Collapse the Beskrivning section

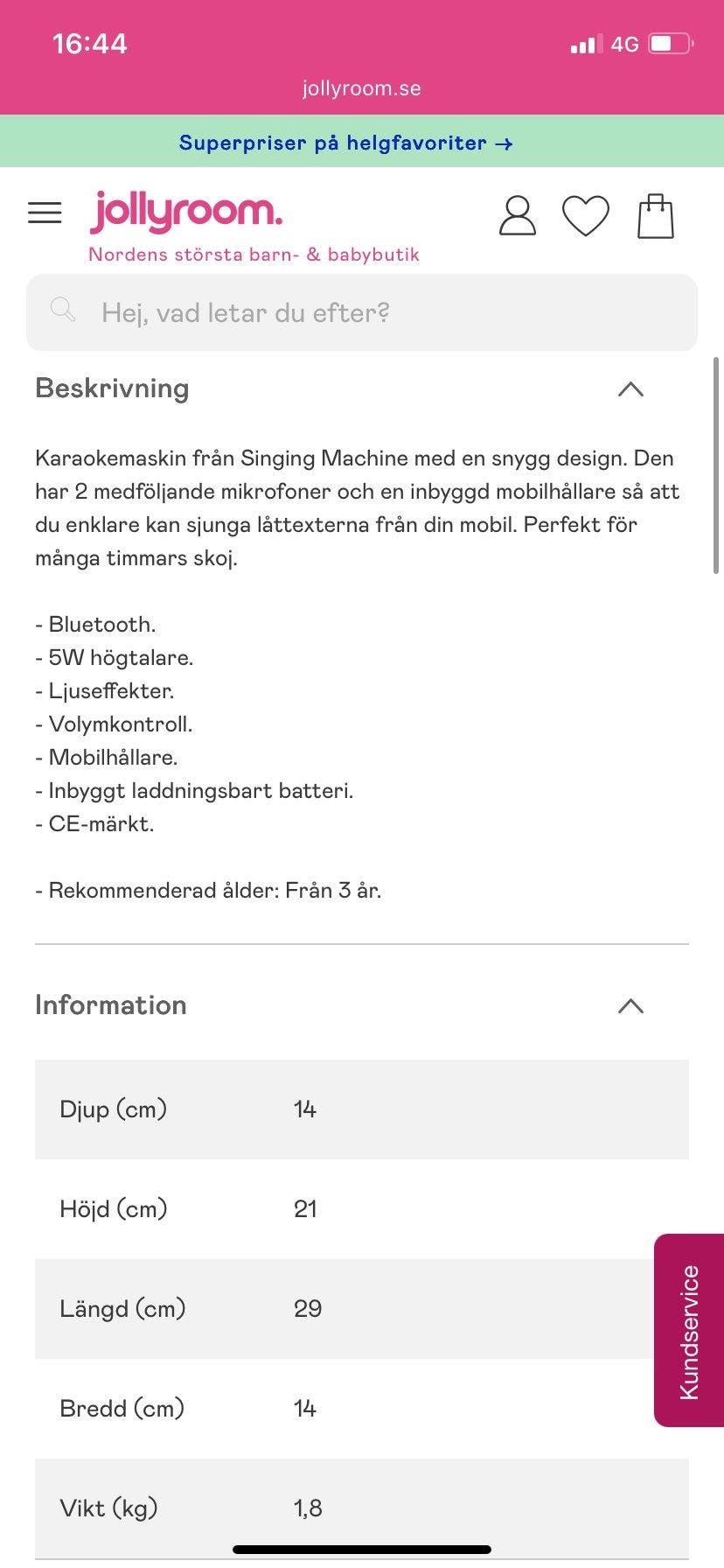[630, 390]
